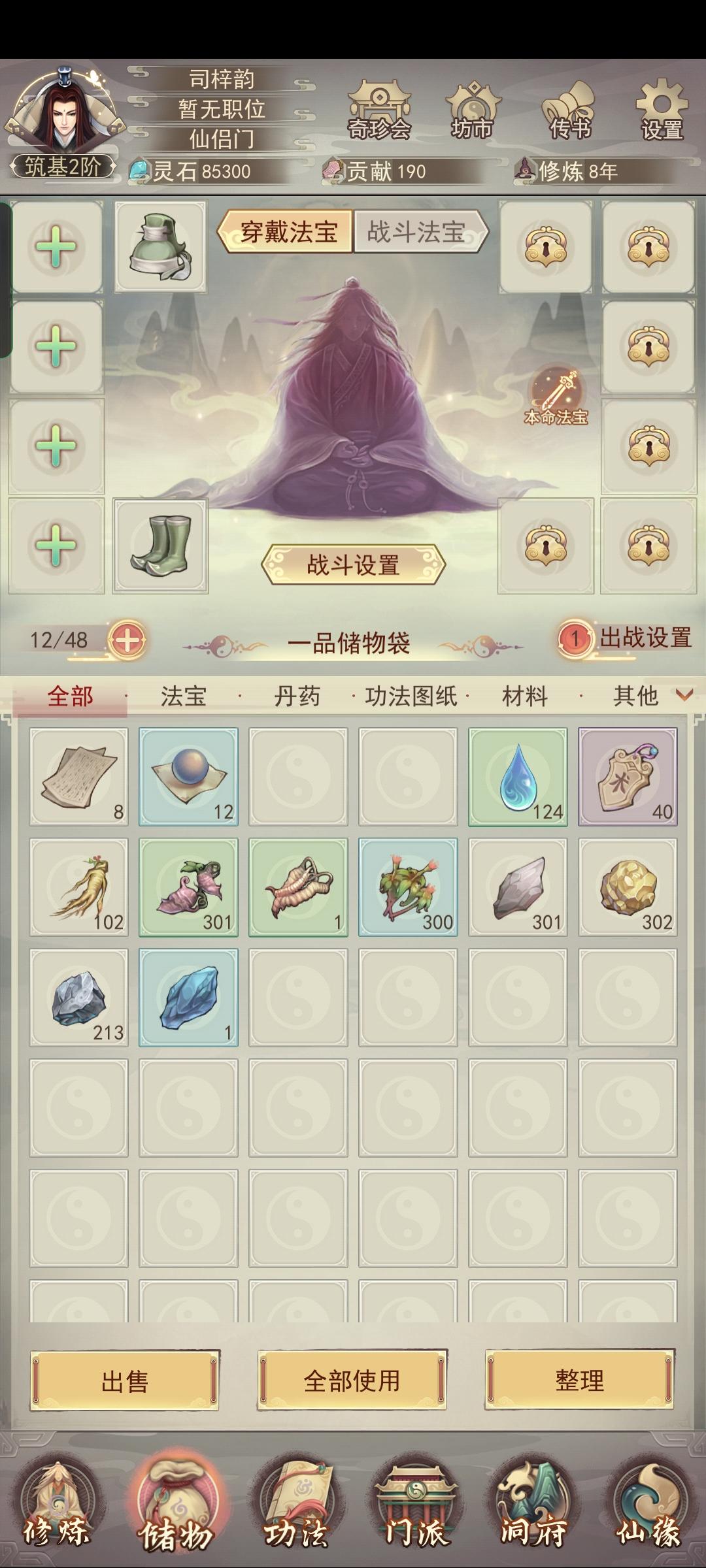
Task: Expand the category list chevron next to 其他
Action: click(x=684, y=696)
